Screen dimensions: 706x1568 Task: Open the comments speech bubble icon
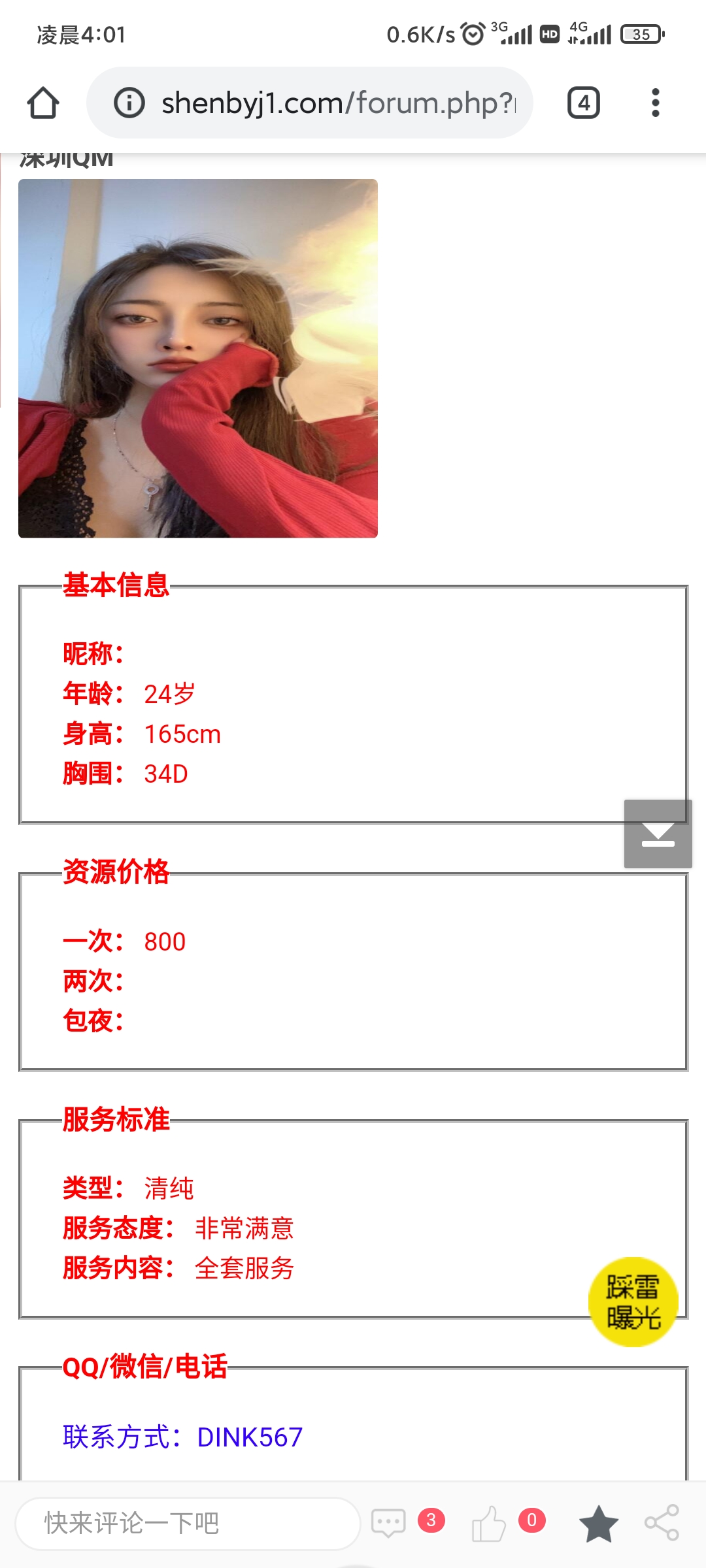click(389, 1524)
